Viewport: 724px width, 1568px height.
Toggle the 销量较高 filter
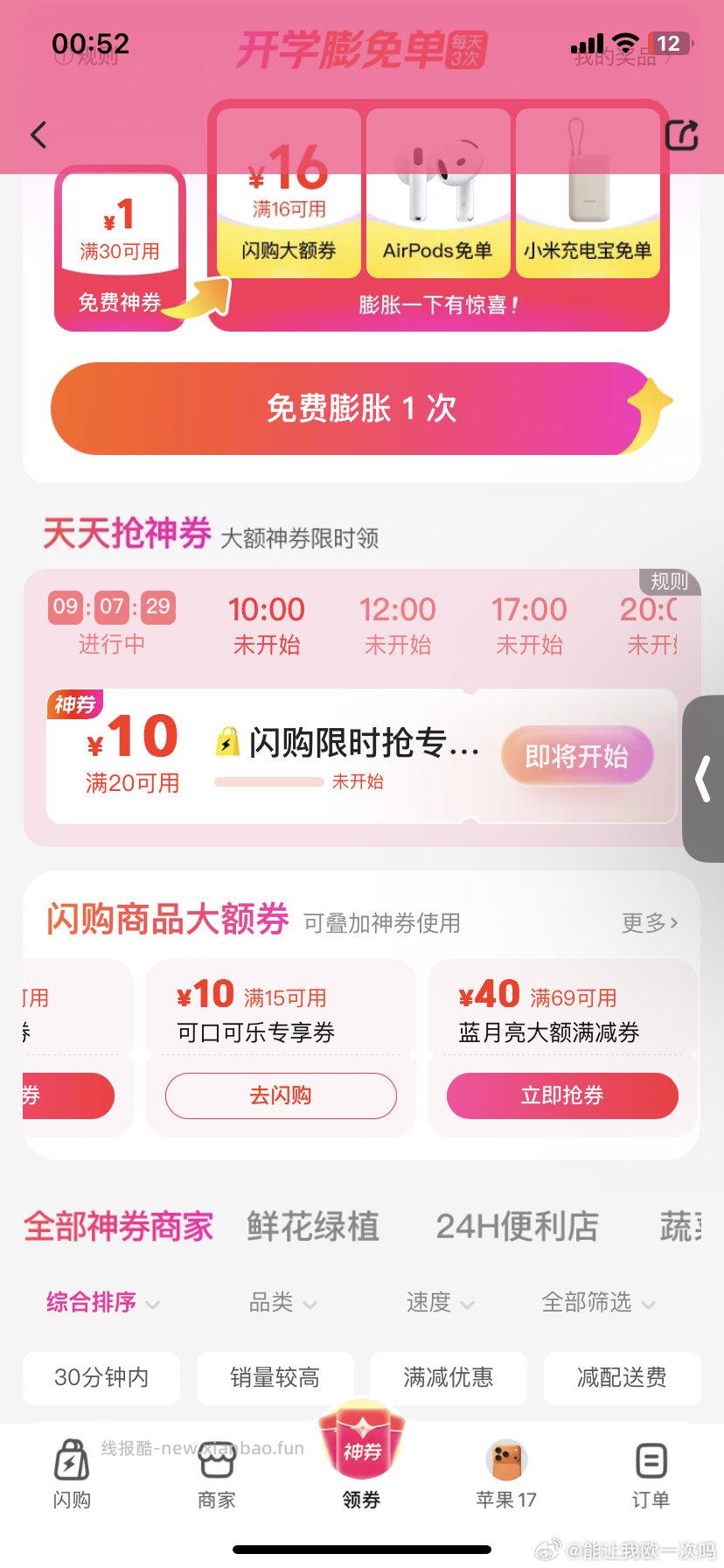point(275,1377)
